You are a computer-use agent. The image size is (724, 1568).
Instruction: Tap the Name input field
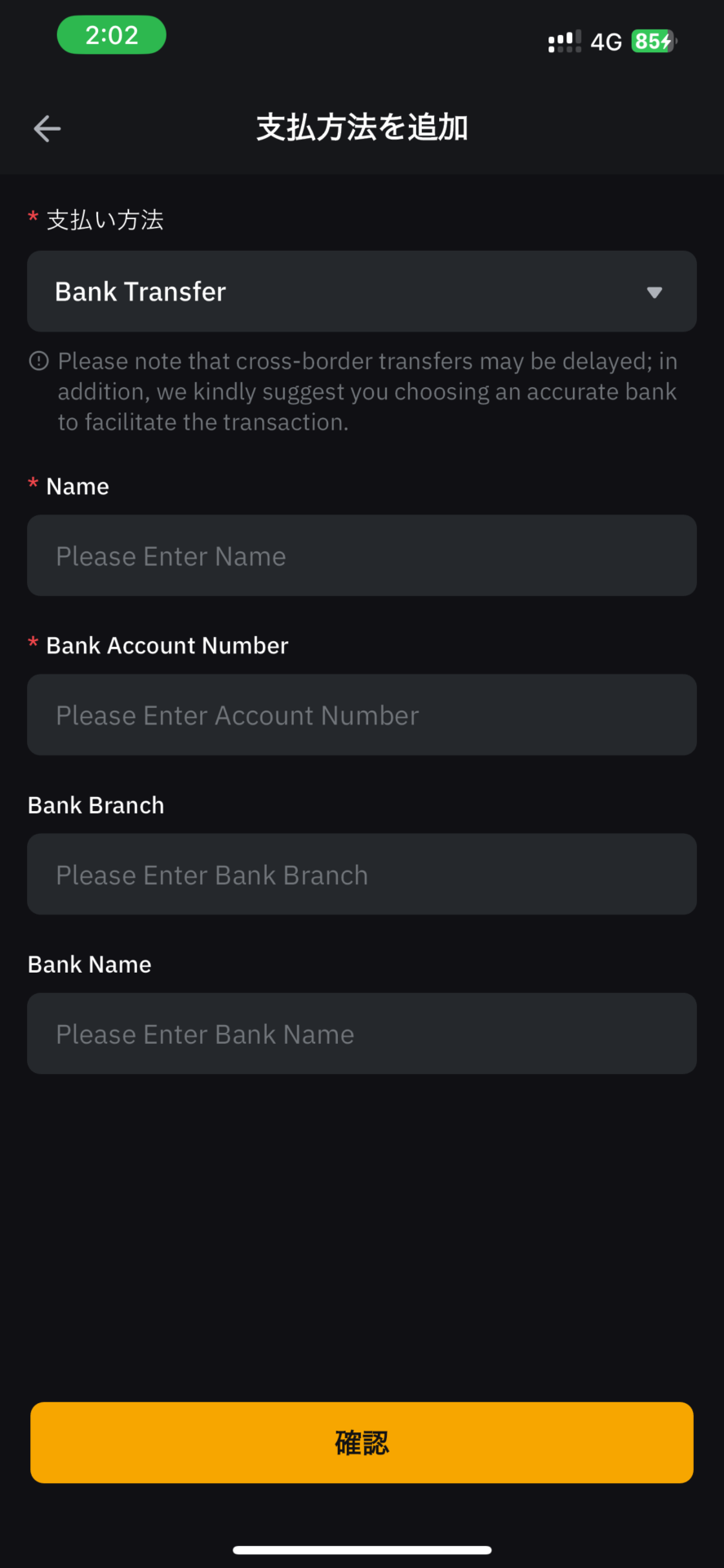coord(362,555)
